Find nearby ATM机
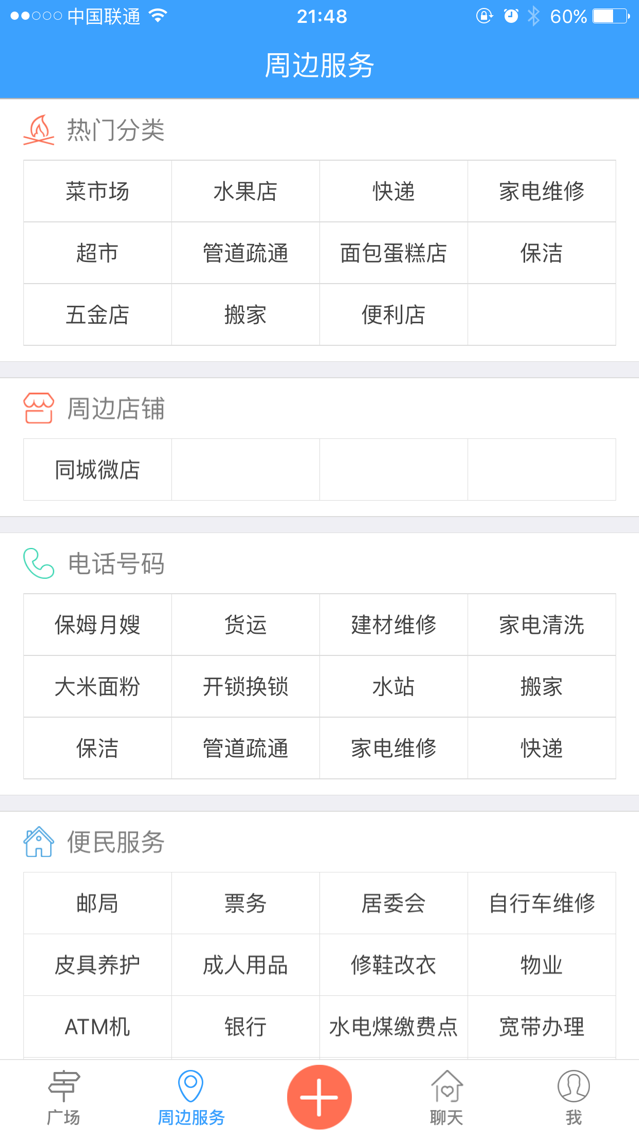 [97, 1027]
